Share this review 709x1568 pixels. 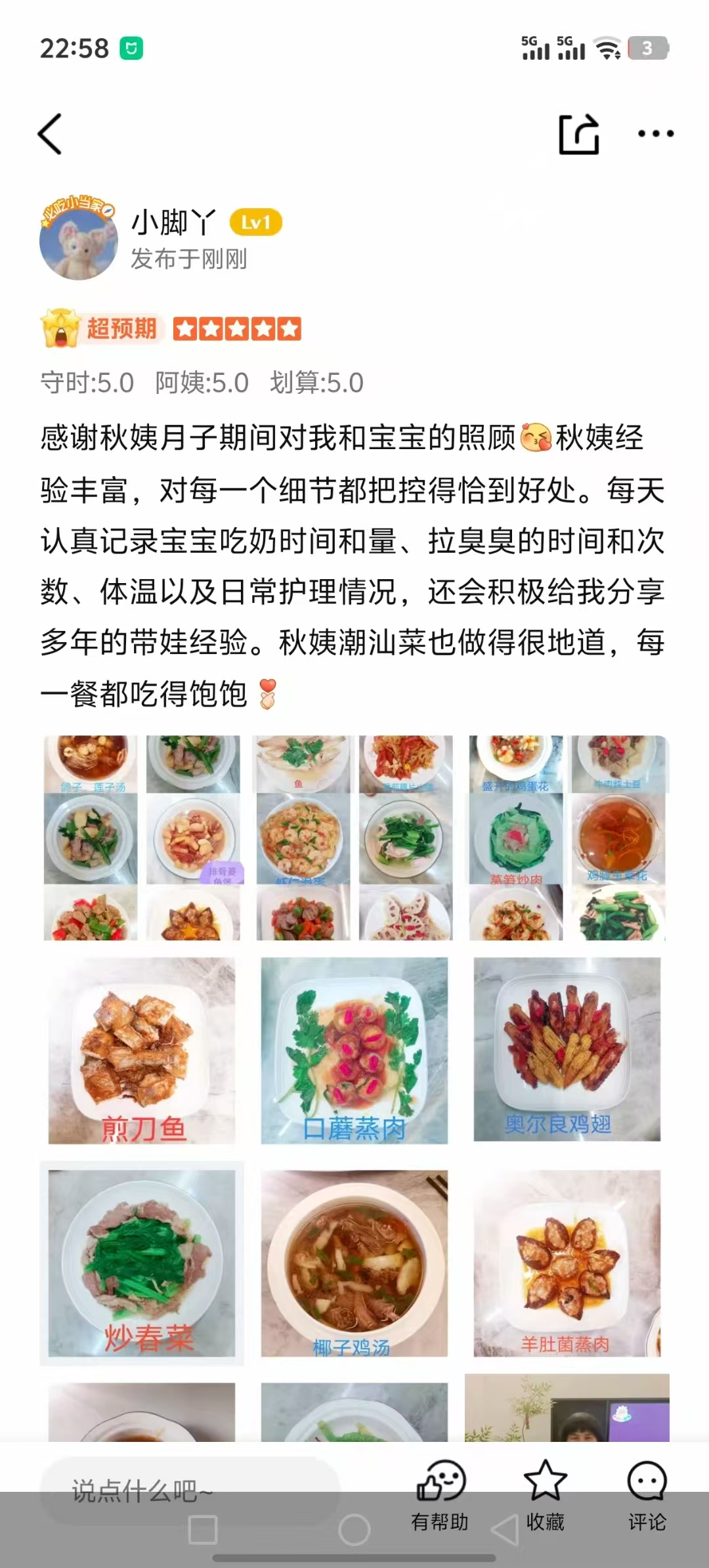click(x=579, y=135)
